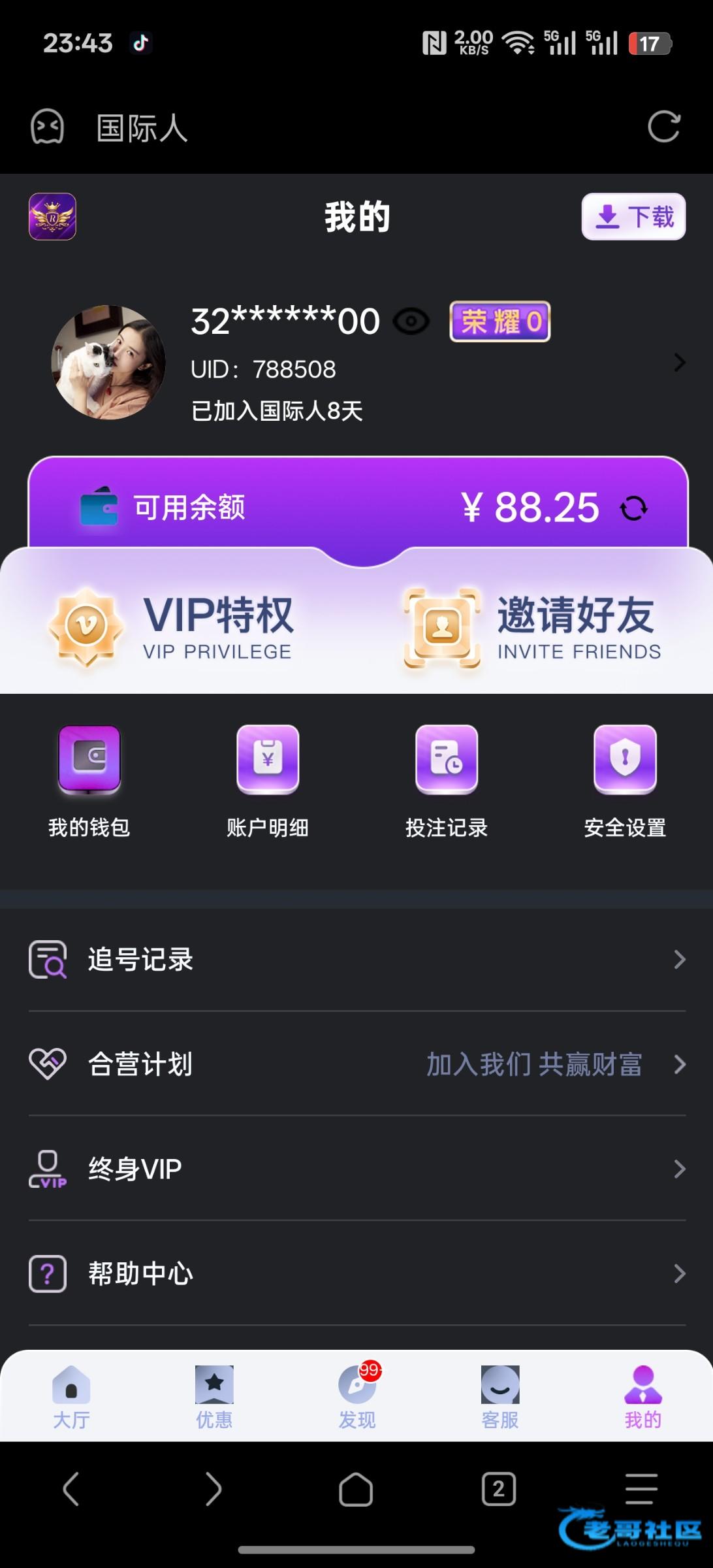
Task: Switch to the 优惠 tab
Action: pos(214,1396)
